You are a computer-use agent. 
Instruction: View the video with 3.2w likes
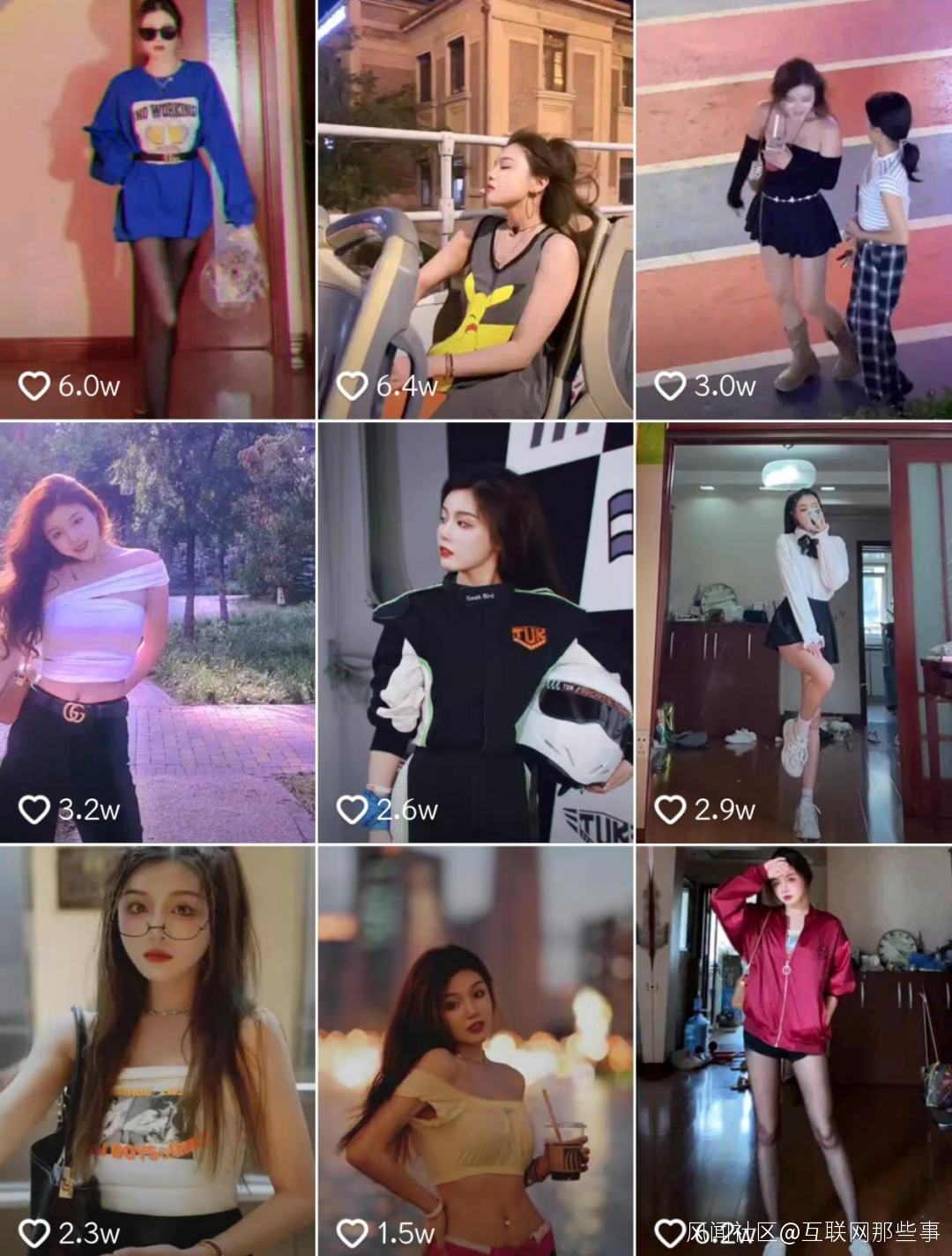tap(157, 632)
